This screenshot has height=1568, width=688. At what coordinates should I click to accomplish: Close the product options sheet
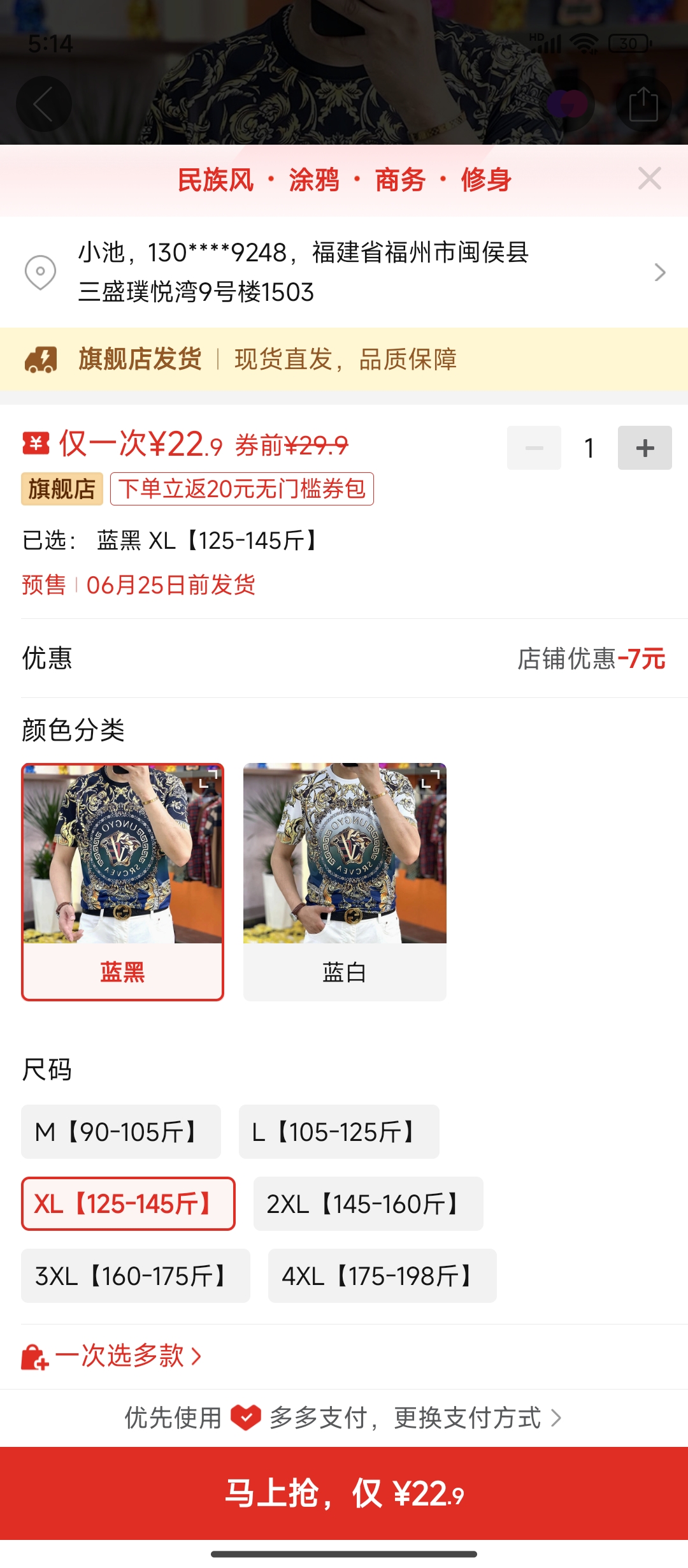649,178
